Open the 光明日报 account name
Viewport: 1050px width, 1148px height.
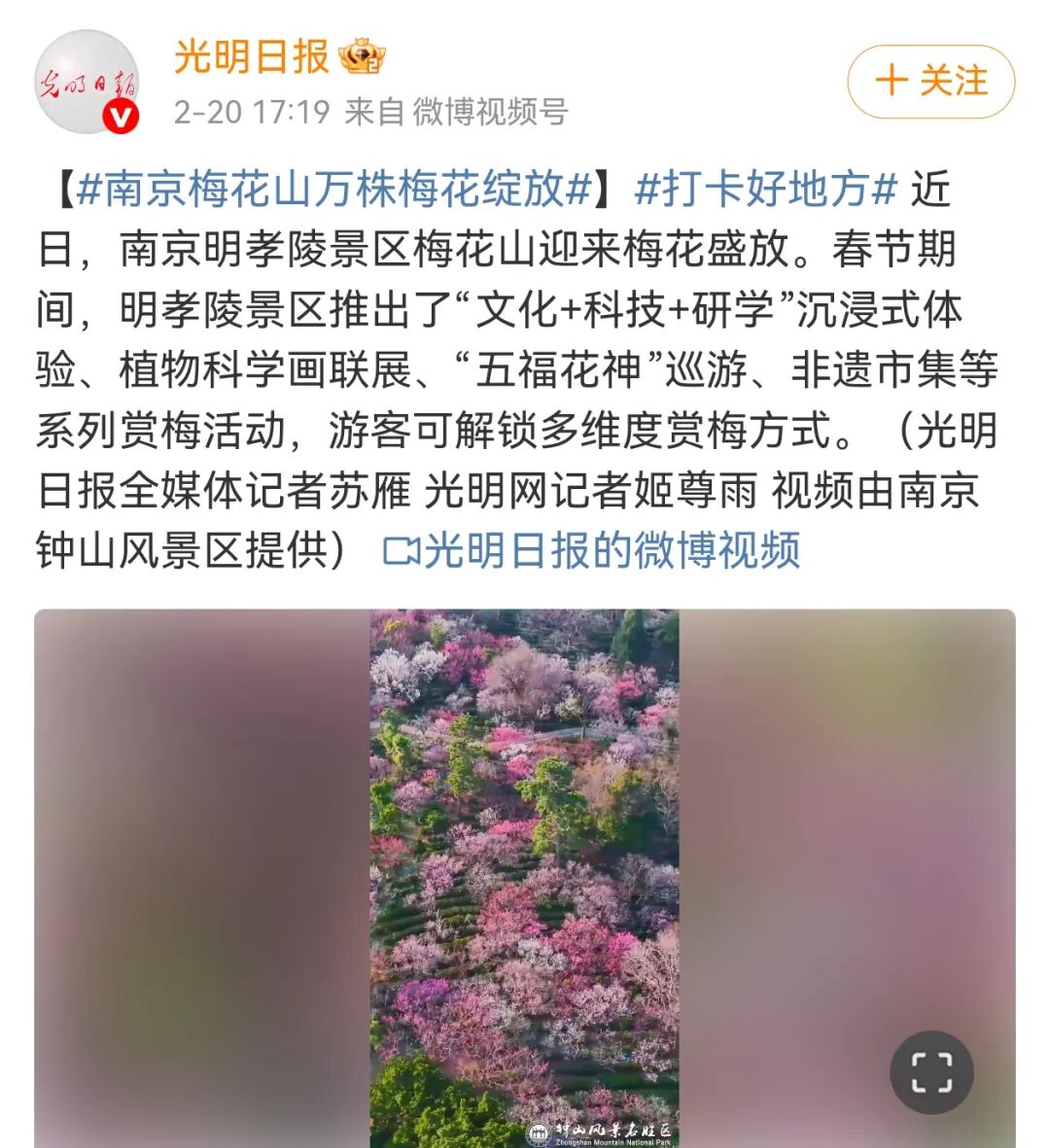[251, 57]
